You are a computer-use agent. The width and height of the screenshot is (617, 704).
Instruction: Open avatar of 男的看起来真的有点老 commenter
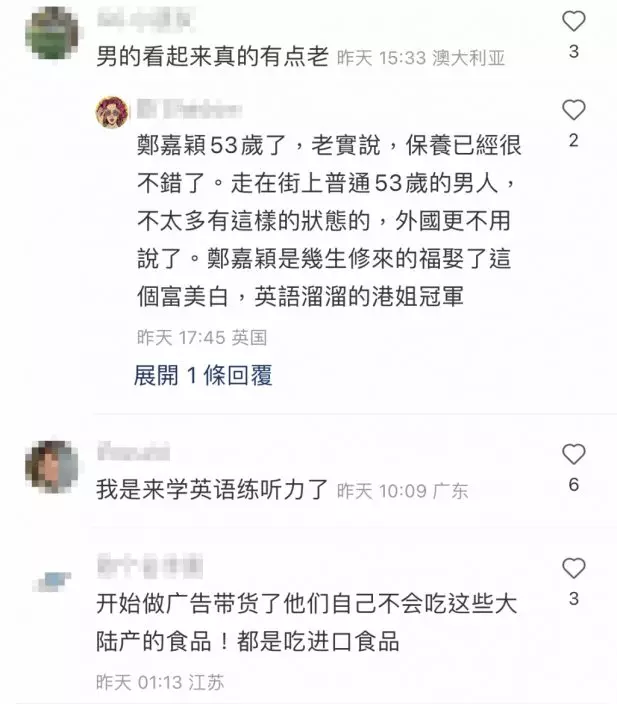click(x=52, y=32)
